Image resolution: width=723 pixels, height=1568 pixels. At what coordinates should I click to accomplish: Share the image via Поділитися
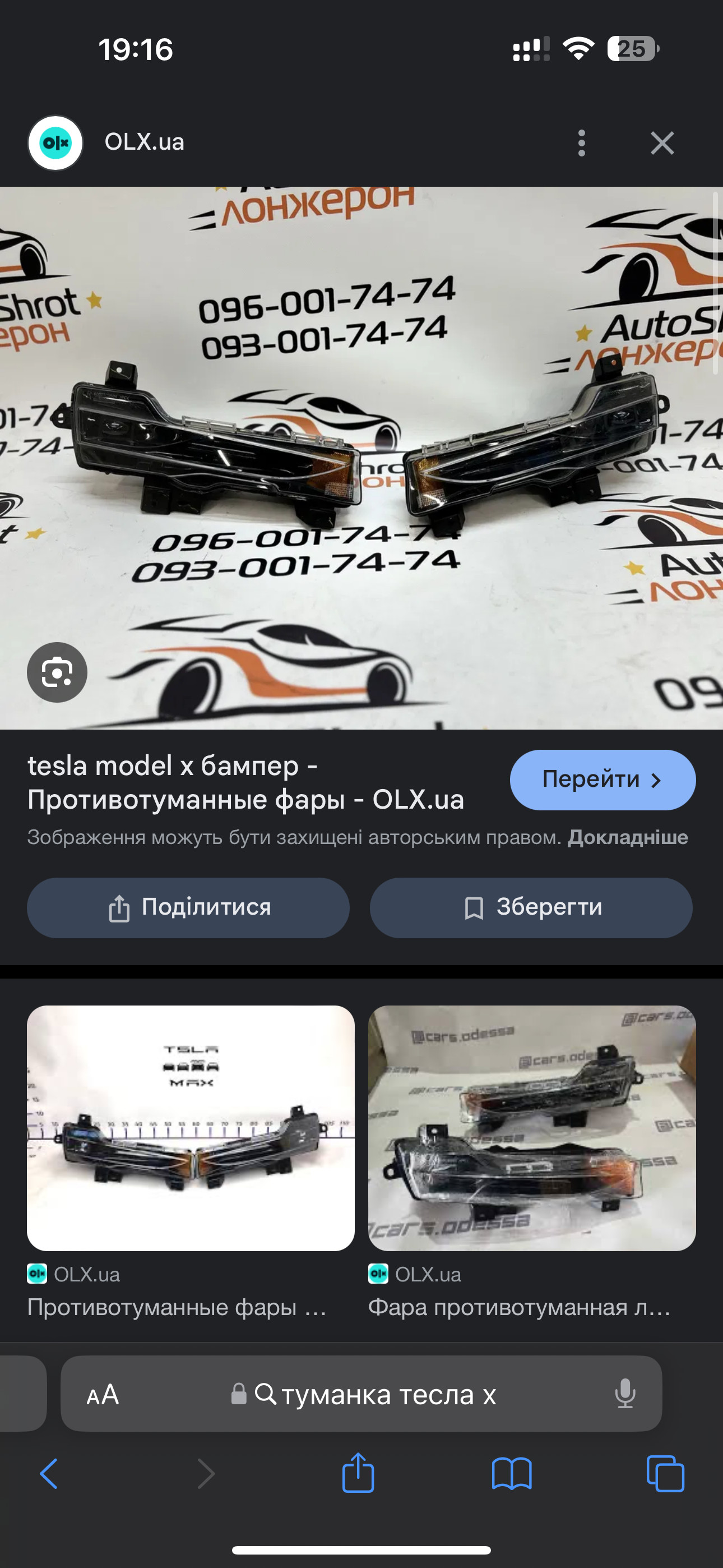(188, 907)
